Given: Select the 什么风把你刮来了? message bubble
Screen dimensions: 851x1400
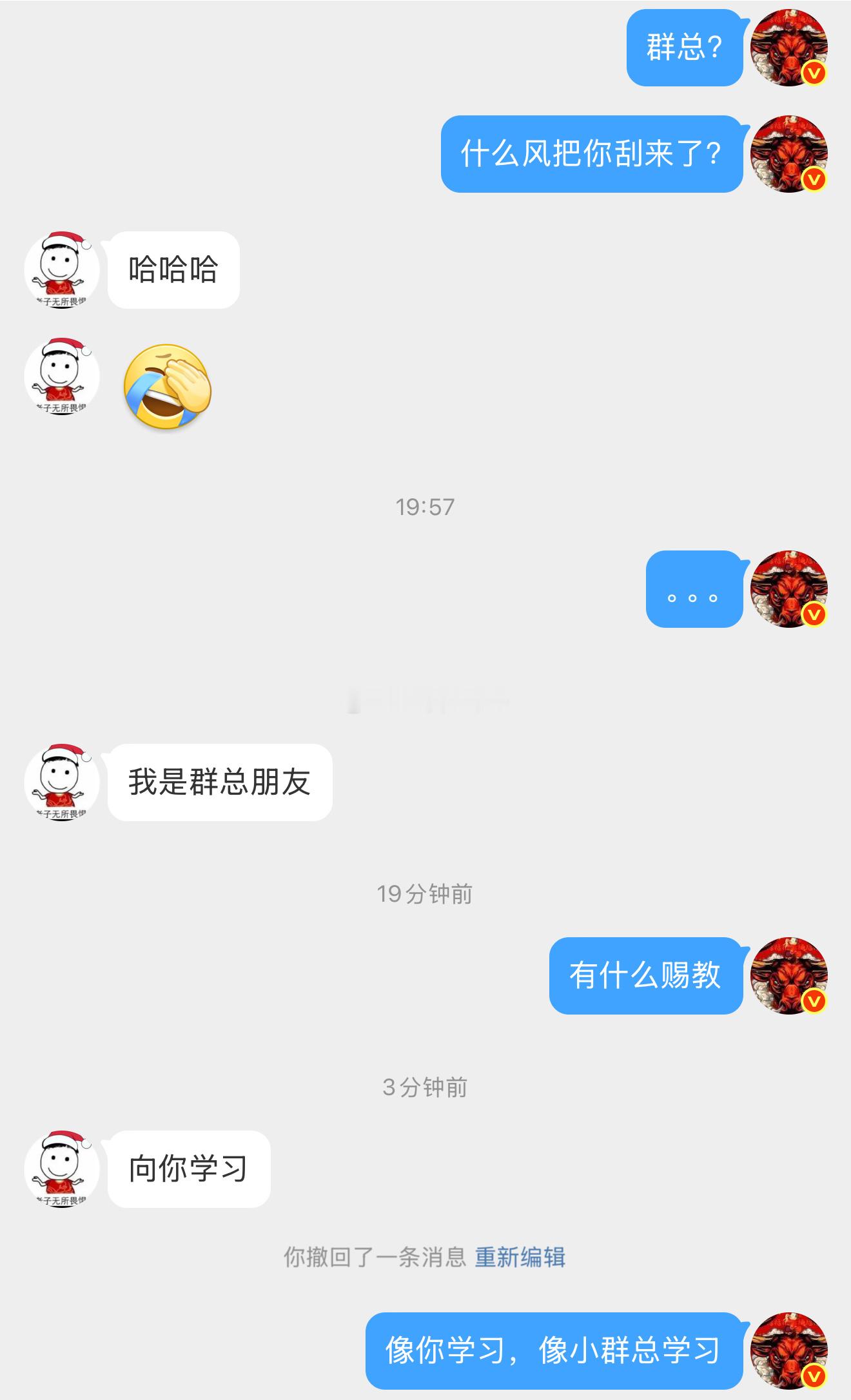Looking at the screenshot, I should 593,153.
